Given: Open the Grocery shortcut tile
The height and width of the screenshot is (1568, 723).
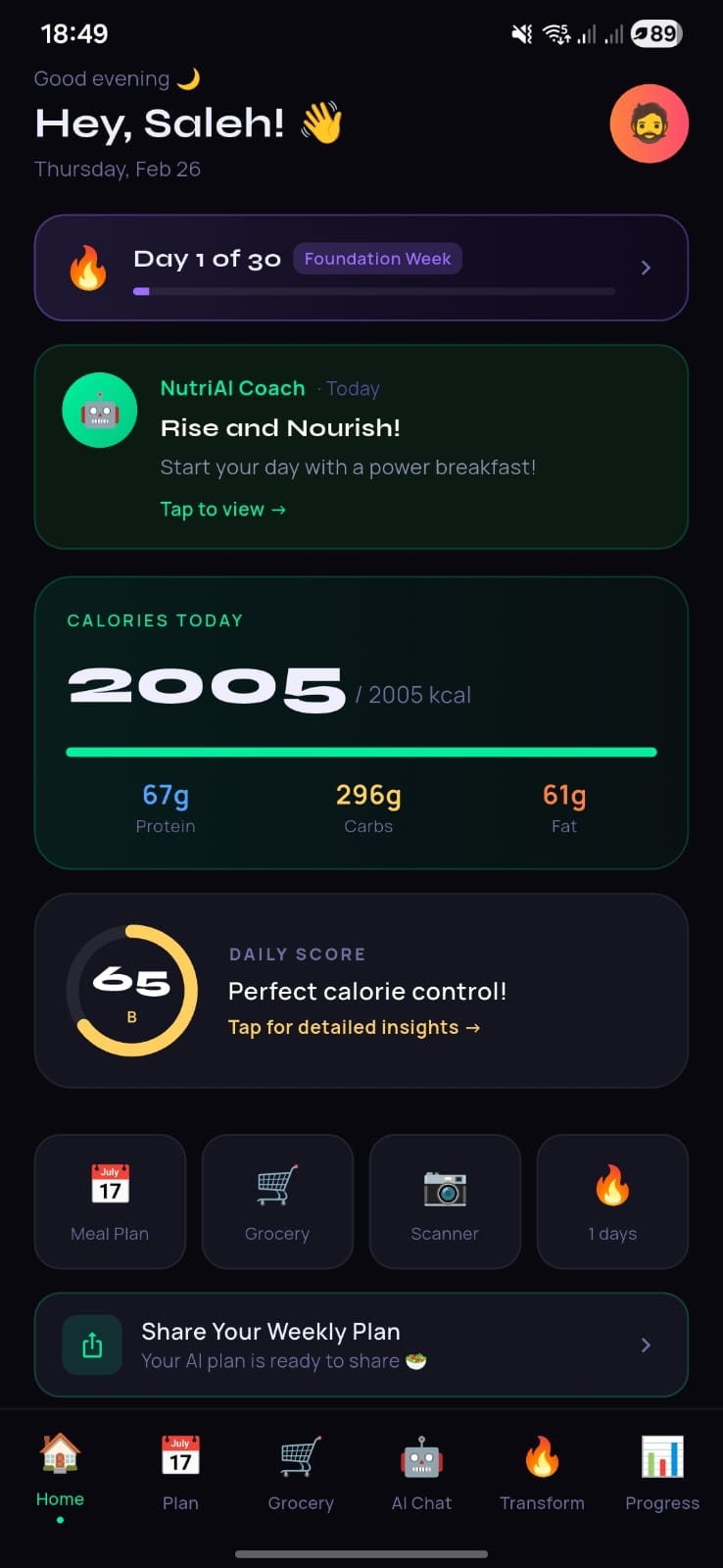Looking at the screenshot, I should pos(277,1201).
